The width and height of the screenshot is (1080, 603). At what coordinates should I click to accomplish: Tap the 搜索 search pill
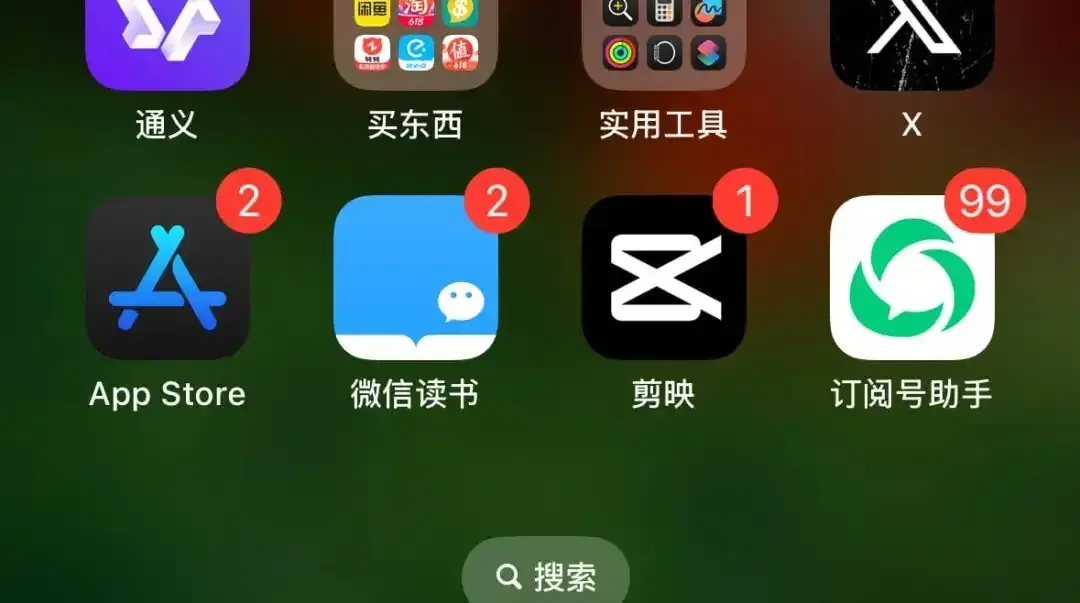(545, 575)
